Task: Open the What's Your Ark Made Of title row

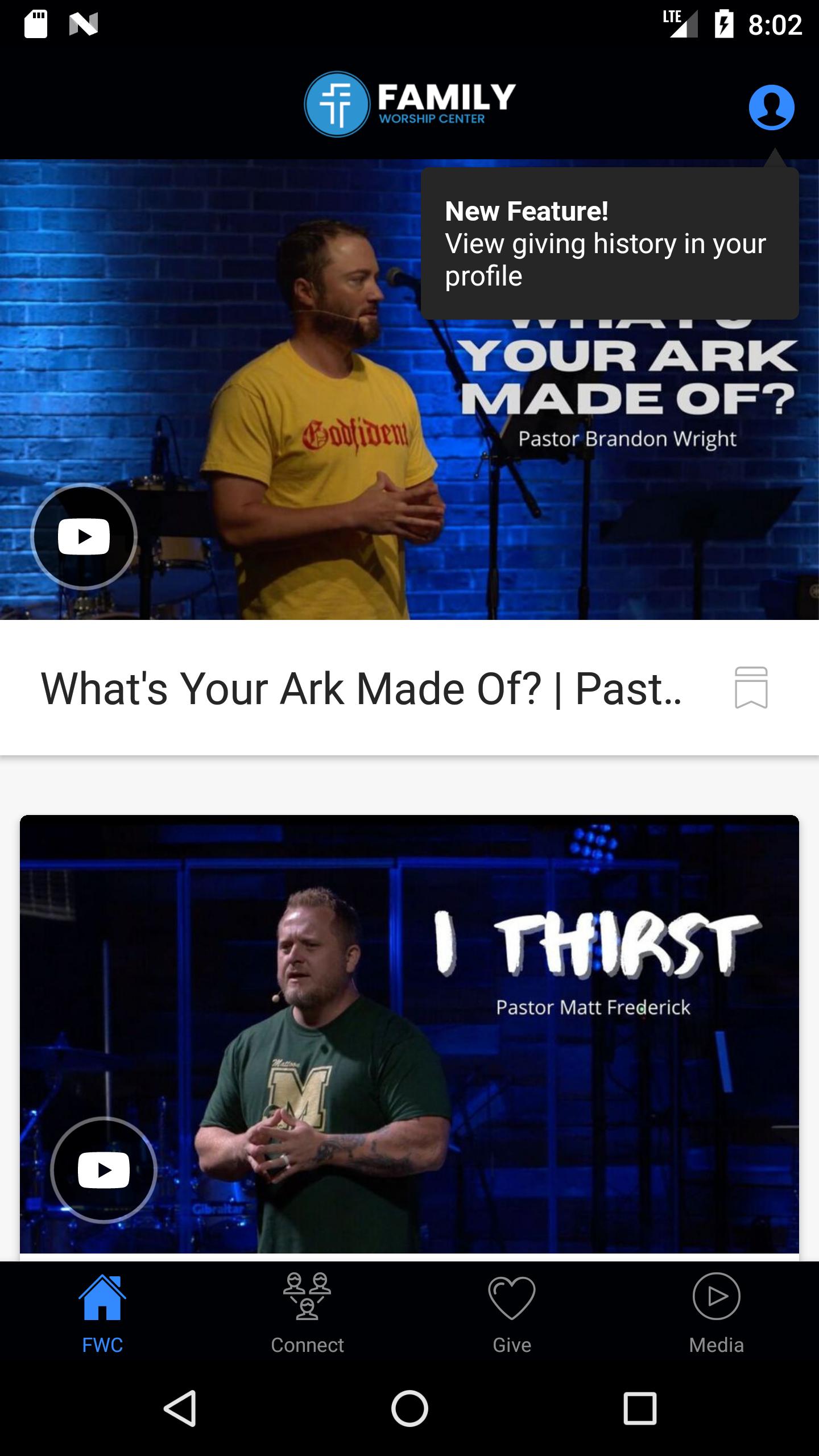Action: pyautogui.click(x=361, y=688)
